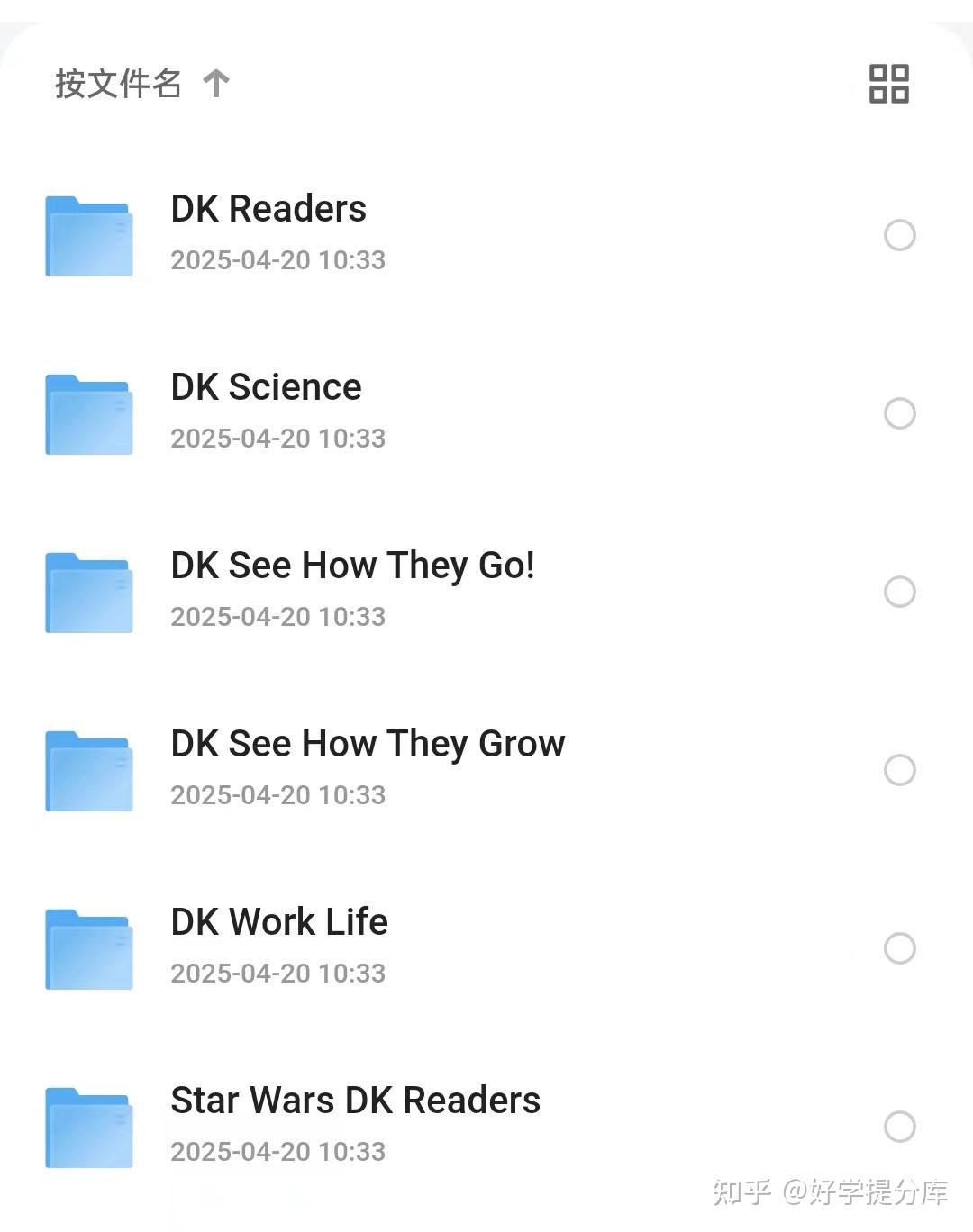This screenshot has height=1232, width=973.
Task: Open the Star Wars DK Readers folder by name
Action: pos(355,1100)
